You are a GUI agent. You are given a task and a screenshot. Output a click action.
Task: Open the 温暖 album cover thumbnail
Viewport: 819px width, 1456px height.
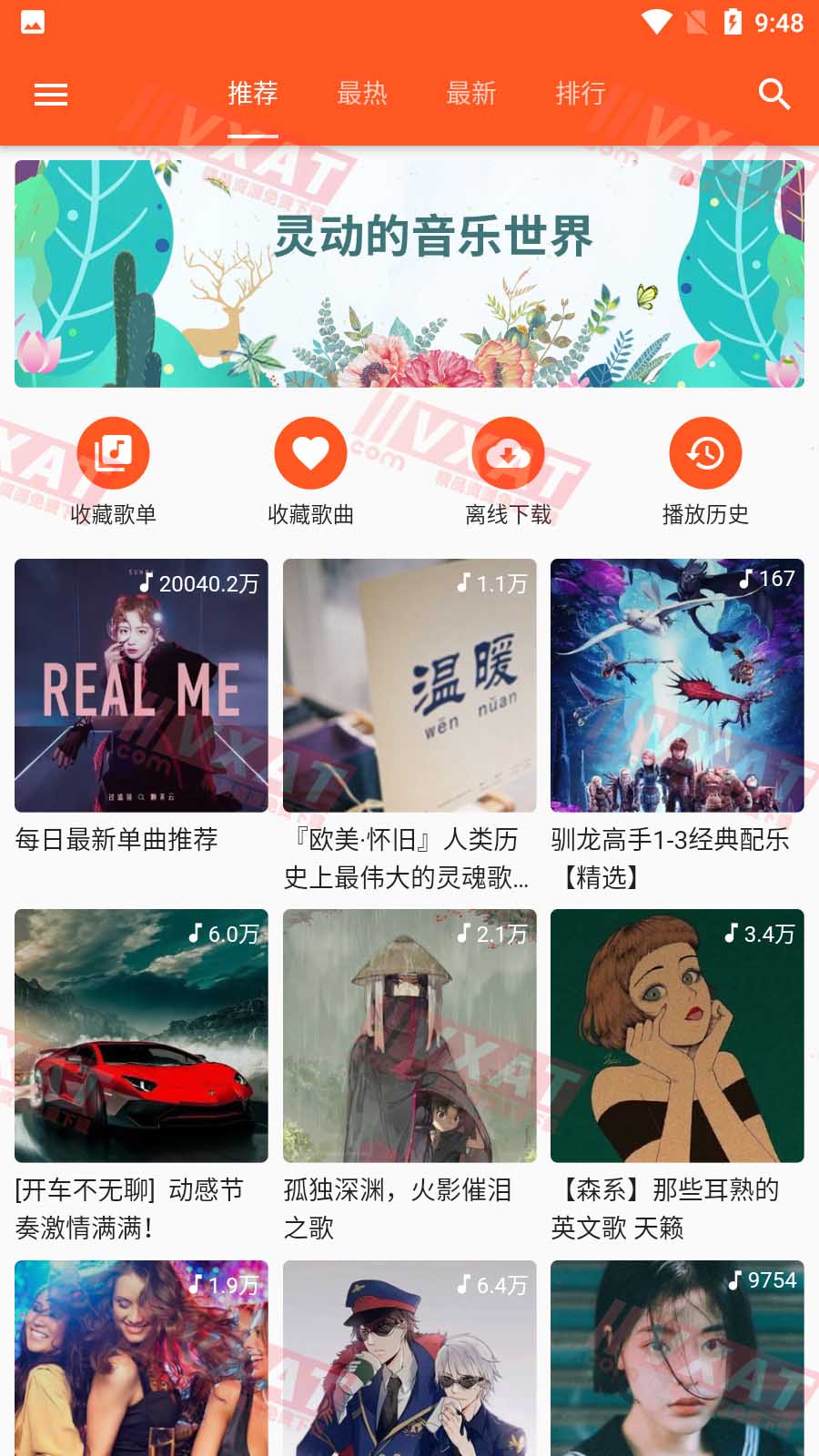click(x=409, y=687)
